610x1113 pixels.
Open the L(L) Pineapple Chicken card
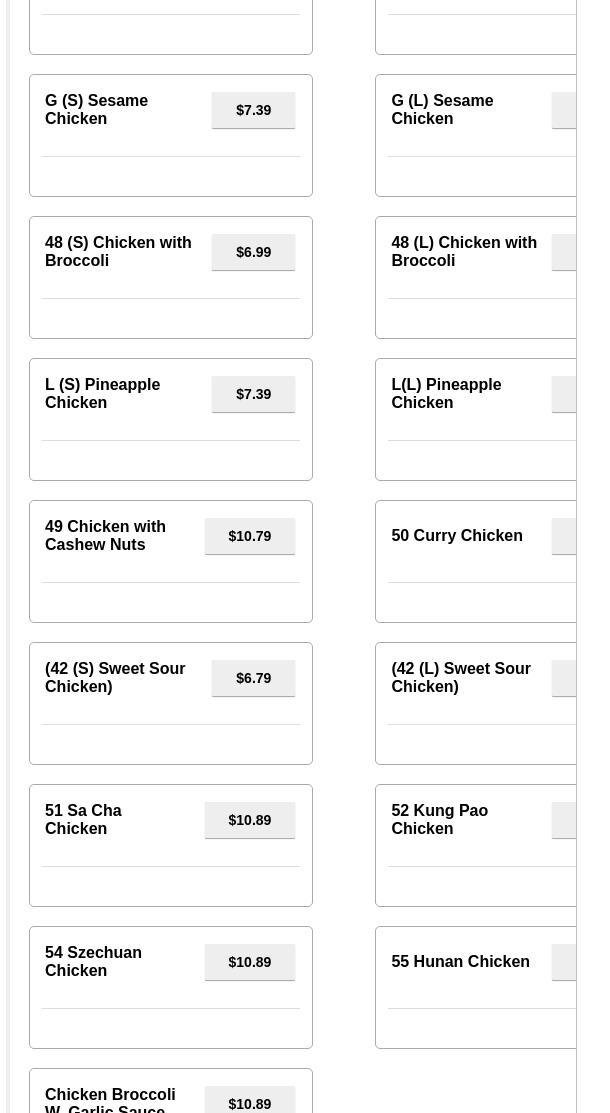476,420
